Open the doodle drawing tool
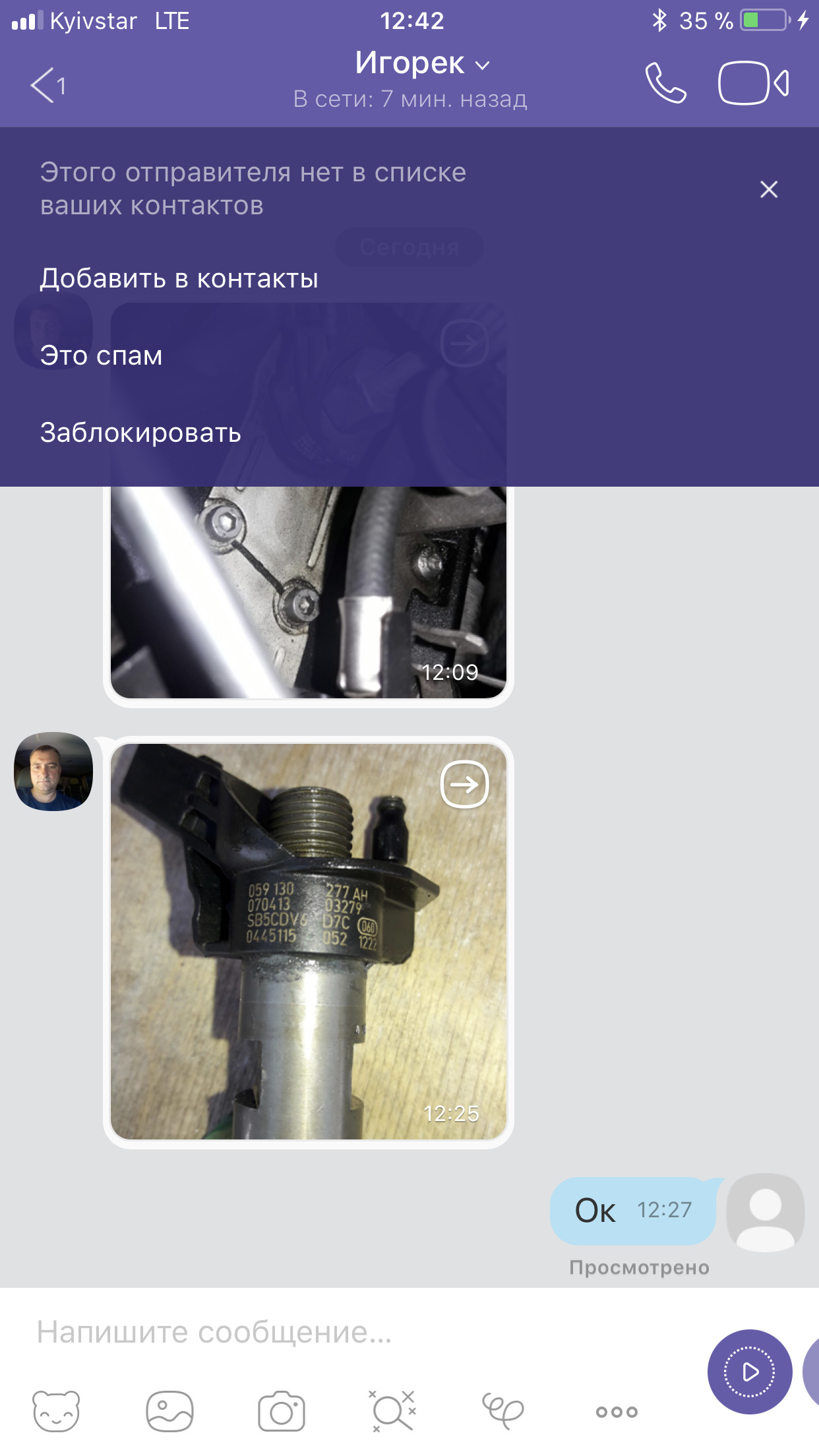 (x=504, y=1411)
